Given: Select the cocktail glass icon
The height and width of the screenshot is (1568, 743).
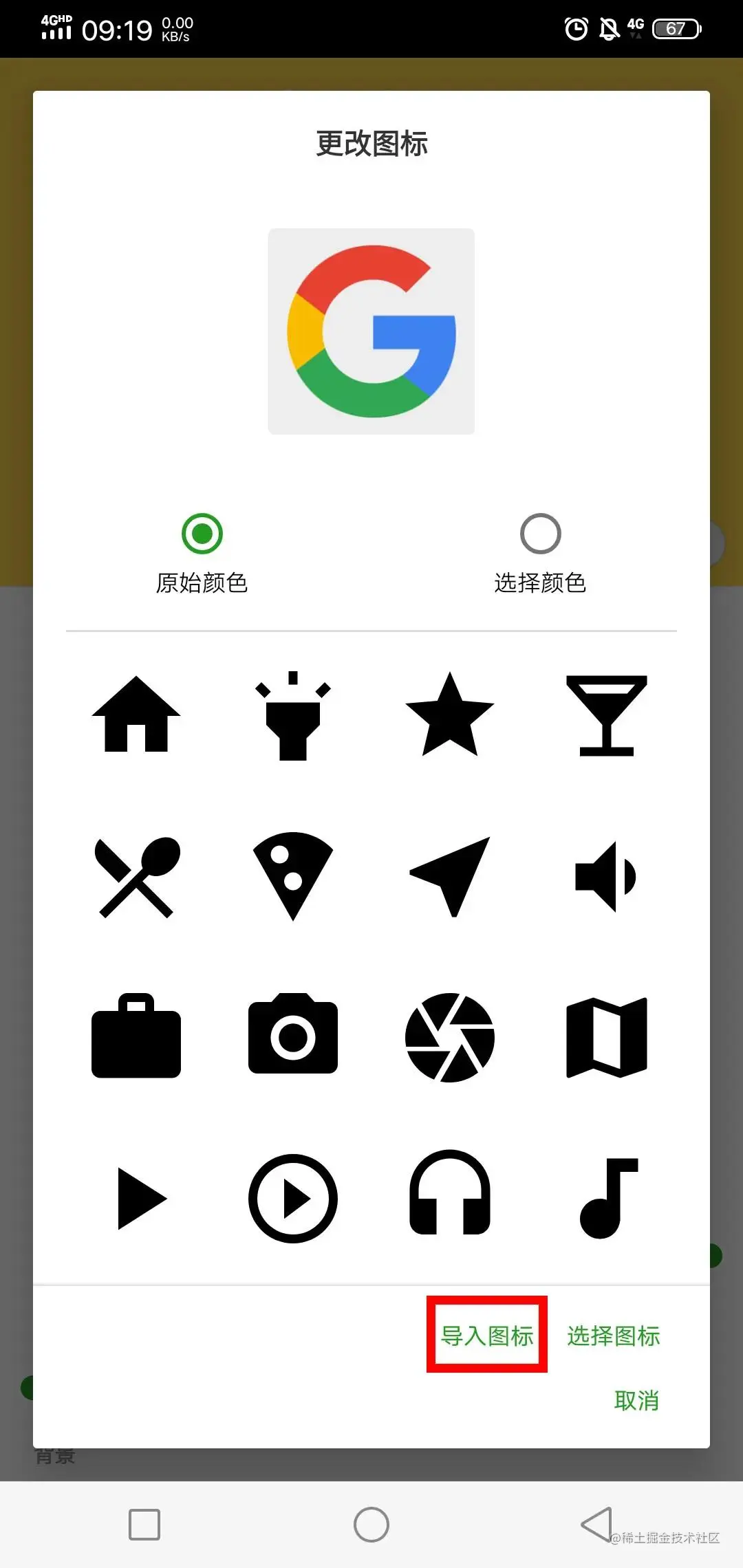Looking at the screenshot, I should coord(607,715).
